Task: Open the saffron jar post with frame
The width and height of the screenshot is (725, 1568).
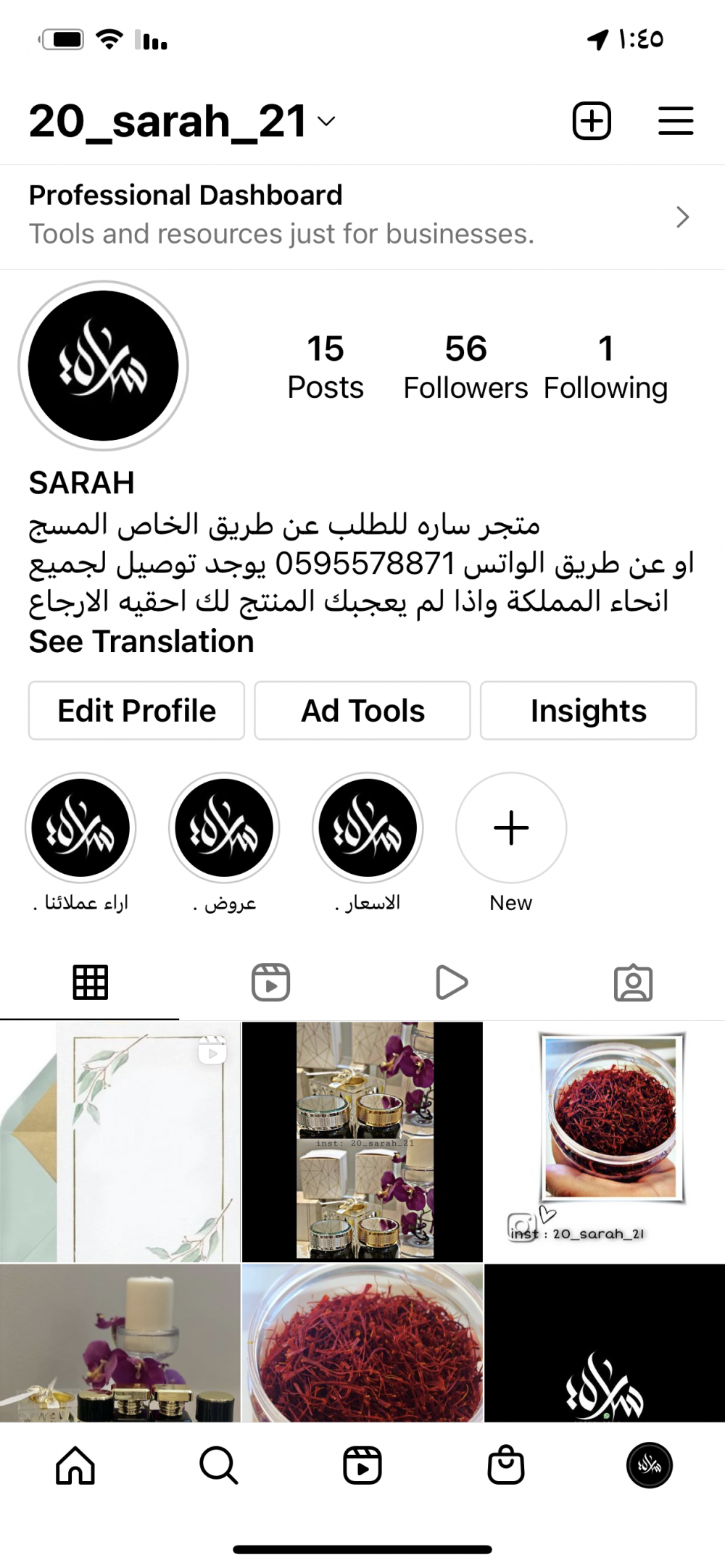Action: [605, 1141]
